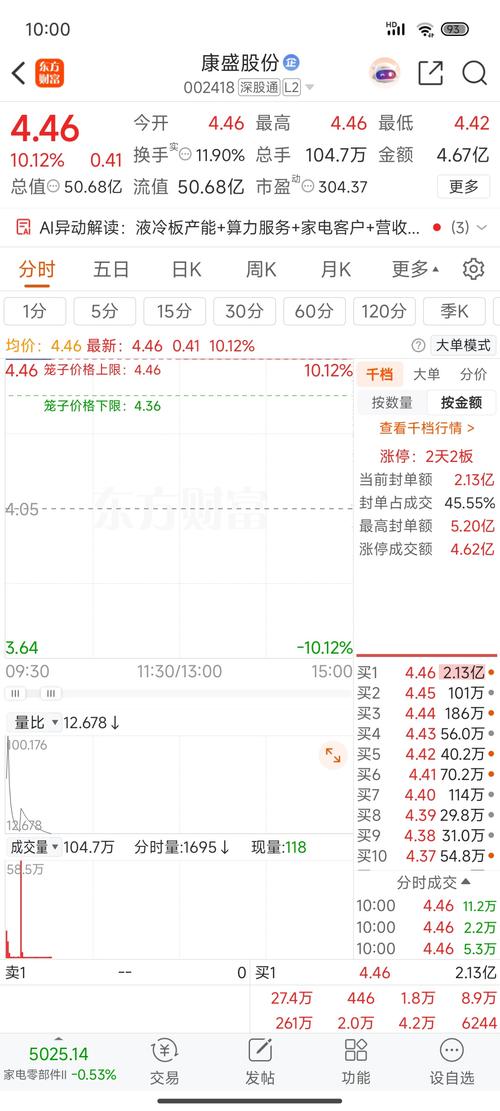Choose the 60分 interval chip
The height and width of the screenshot is (1111, 500).
click(314, 311)
